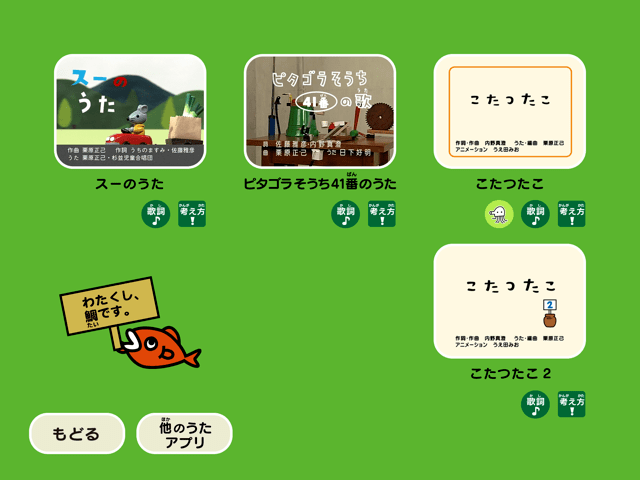
Task: Go back with the もどる button
Action: coord(77,434)
